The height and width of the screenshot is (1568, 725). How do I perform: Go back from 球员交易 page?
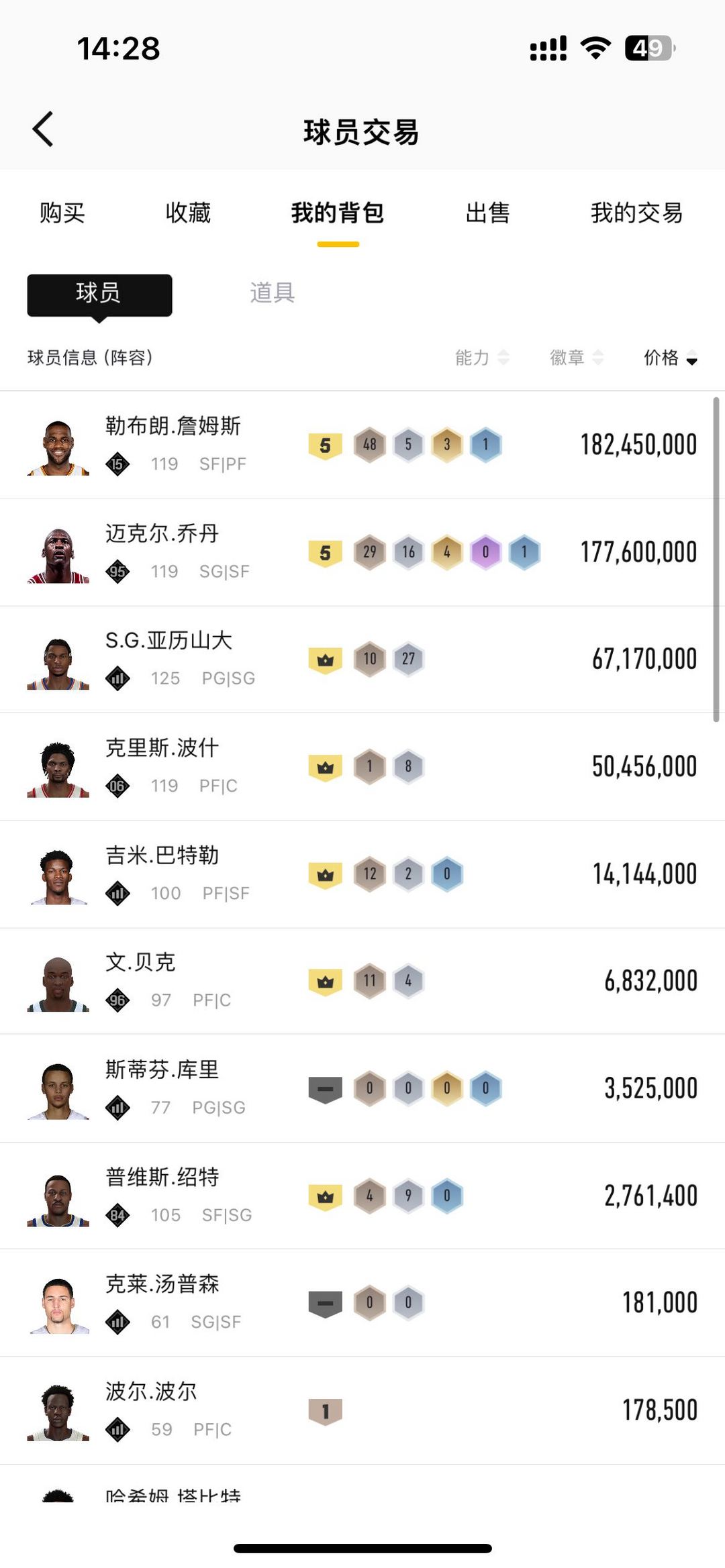43,129
